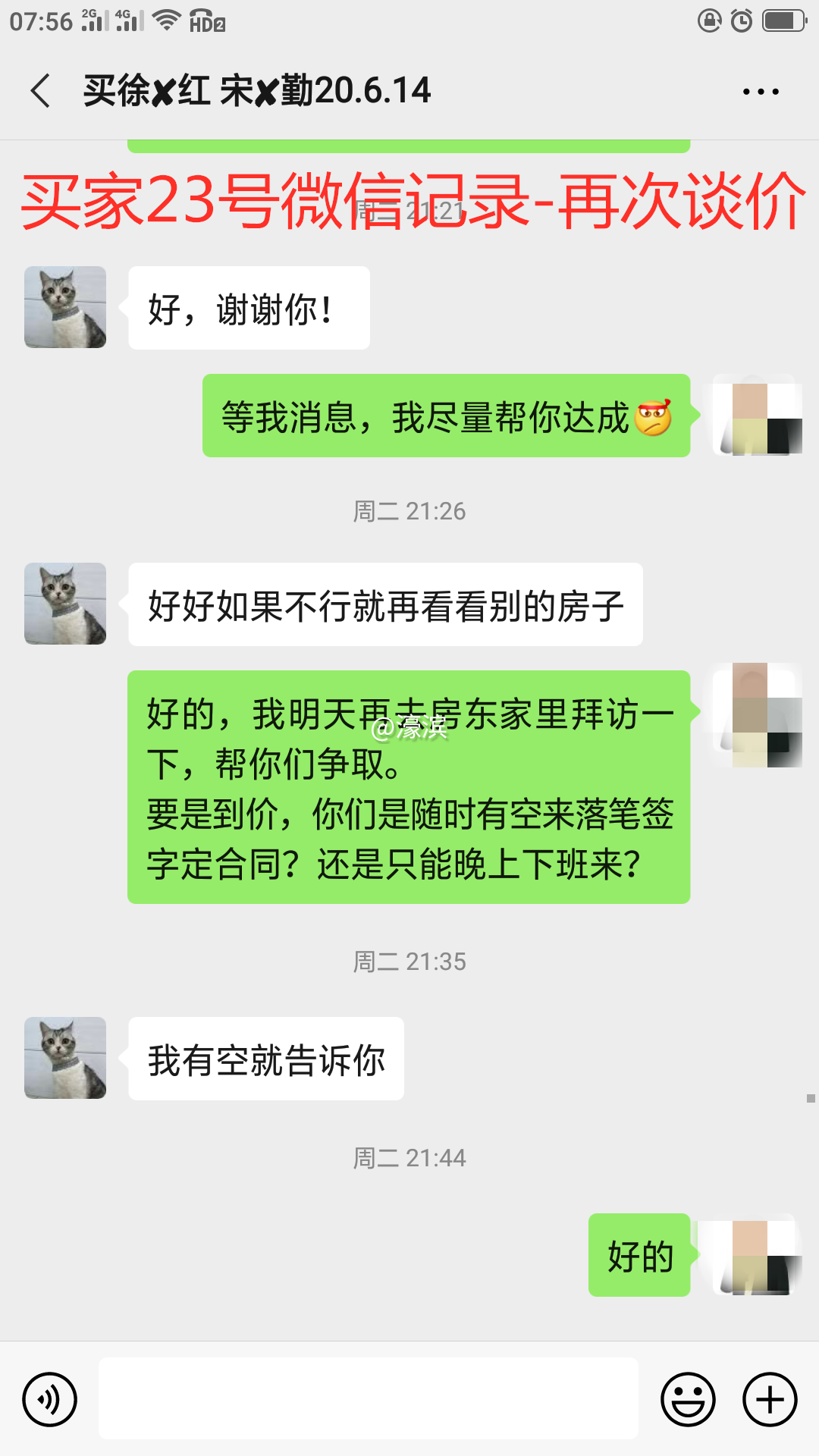819x1456 pixels.
Task: Tap the 周二 21:26 timestamp
Action: (x=409, y=510)
